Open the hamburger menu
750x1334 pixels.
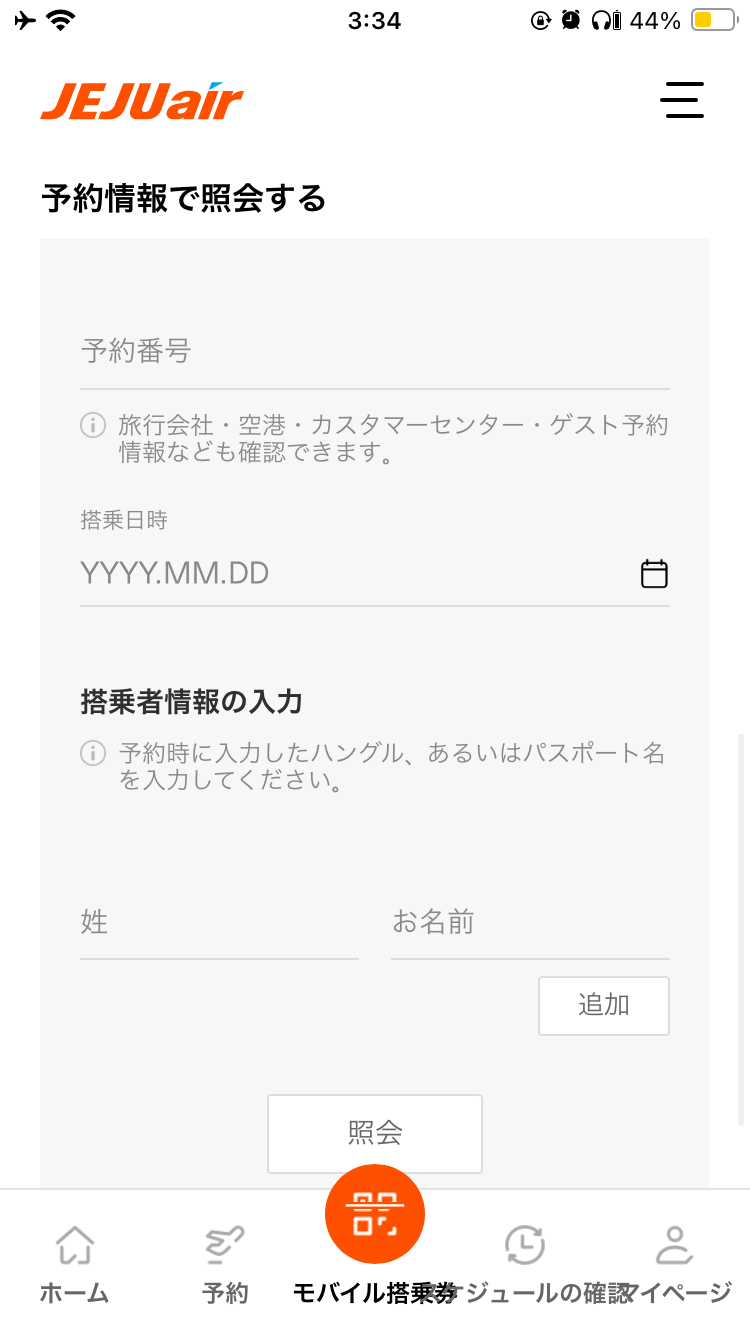[682, 100]
